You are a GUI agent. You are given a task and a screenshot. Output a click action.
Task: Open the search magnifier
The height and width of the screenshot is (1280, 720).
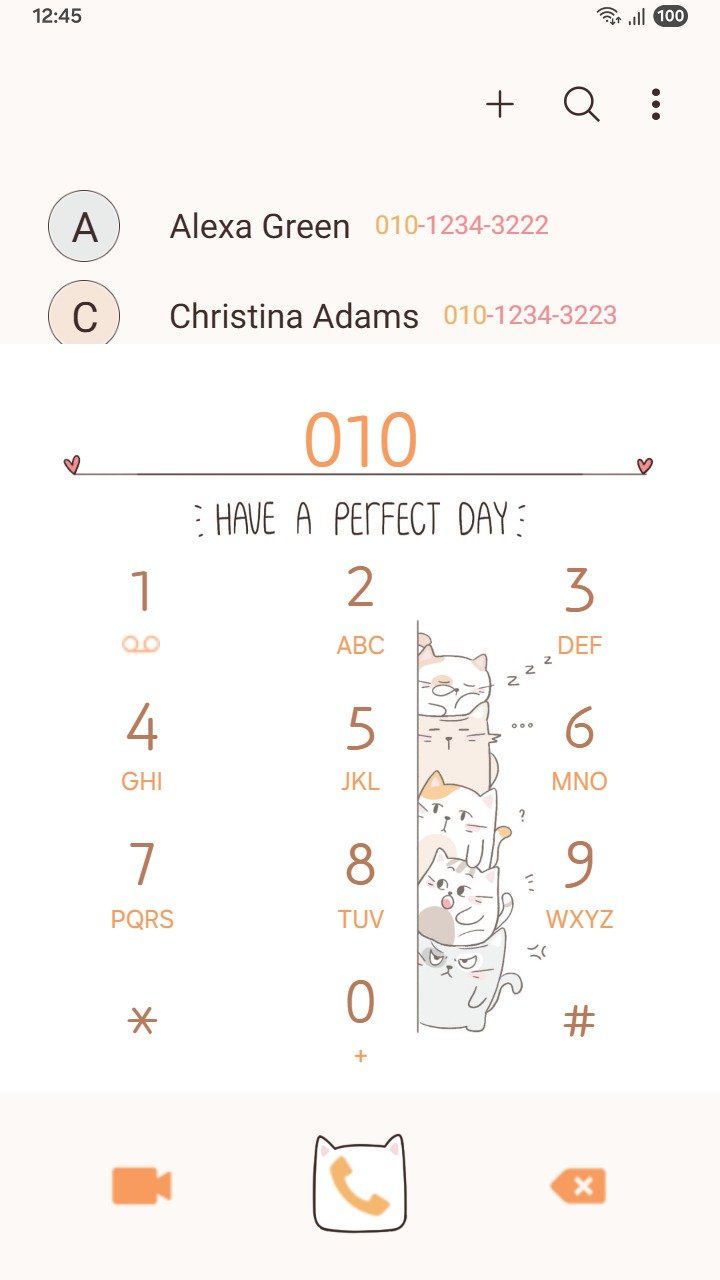[581, 104]
